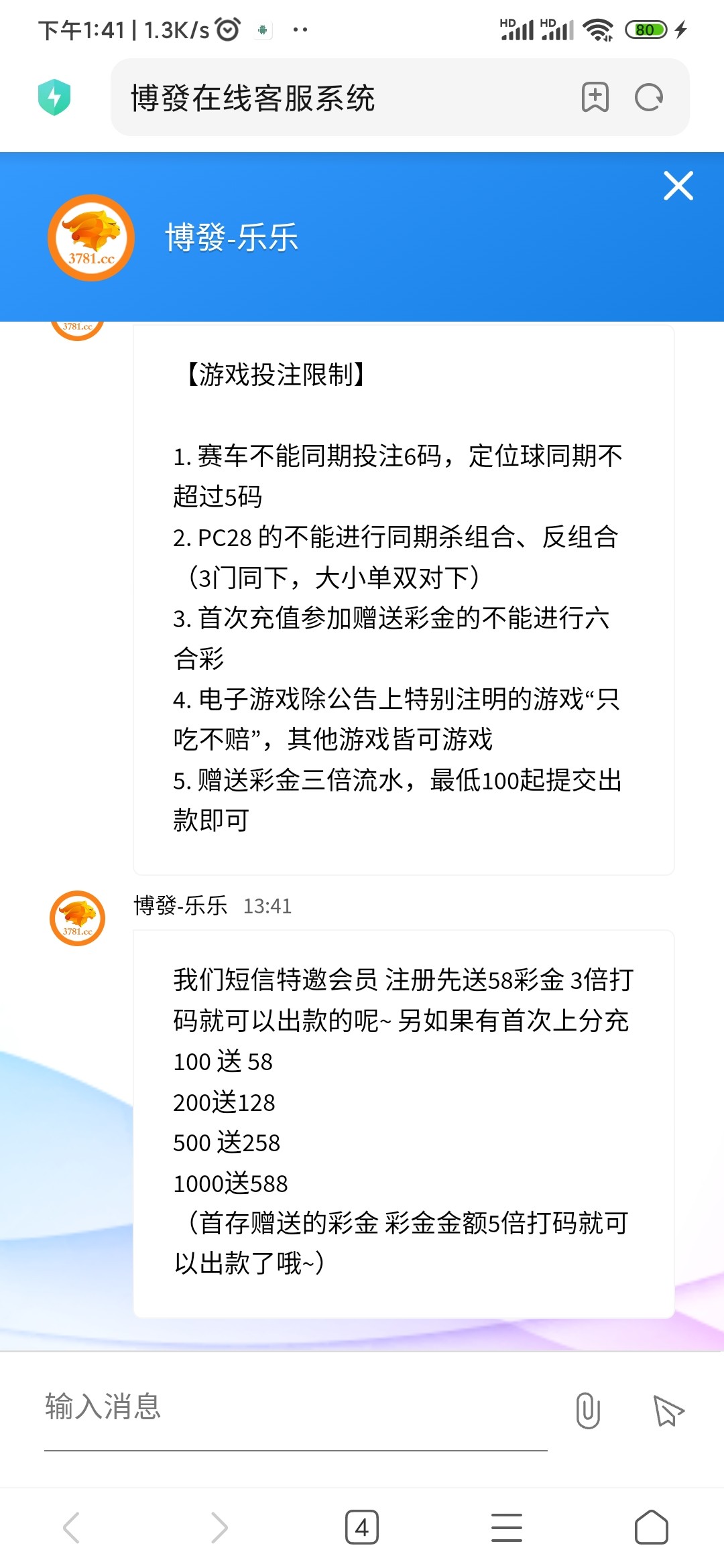724x1568 pixels.
Task: Tap the paperclip attachment icon
Action: click(587, 1410)
